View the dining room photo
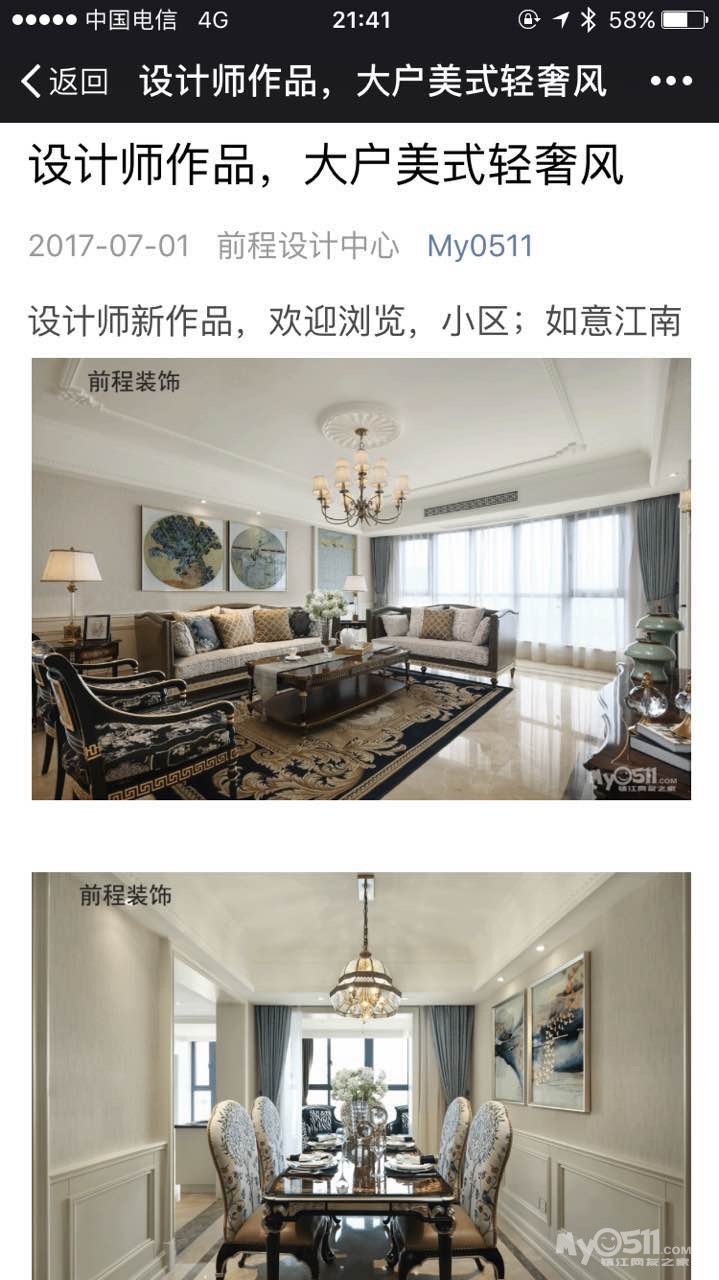Screen dimensions: 719x1280 click(x=360, y=1075)
